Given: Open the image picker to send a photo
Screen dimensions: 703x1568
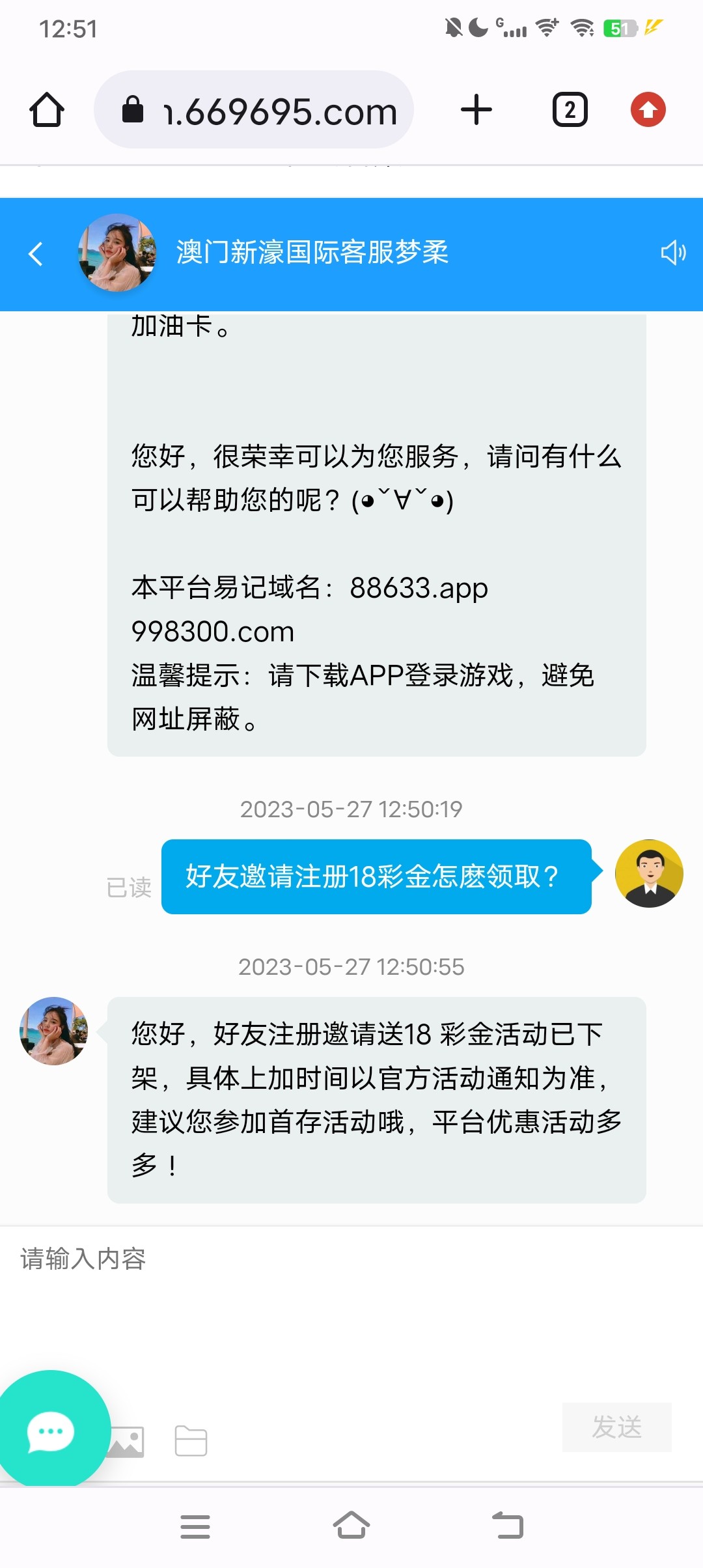Looking at the screenshot, I should (x=128, y=1440).
